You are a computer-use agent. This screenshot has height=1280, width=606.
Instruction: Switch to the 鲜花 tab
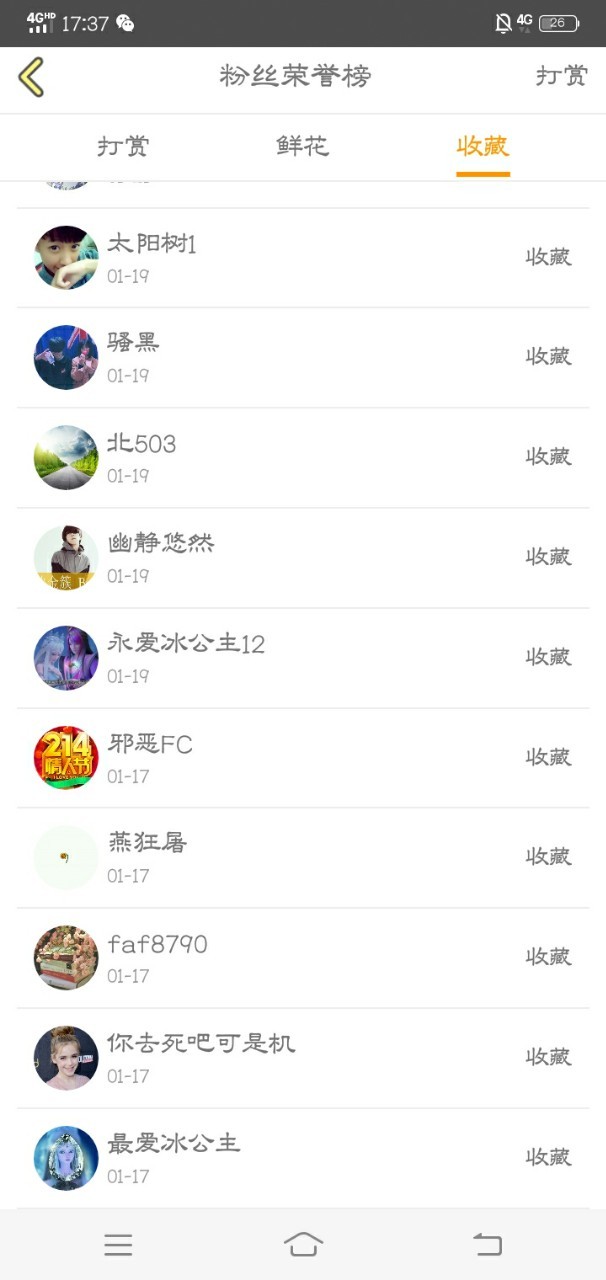point(303,146)
